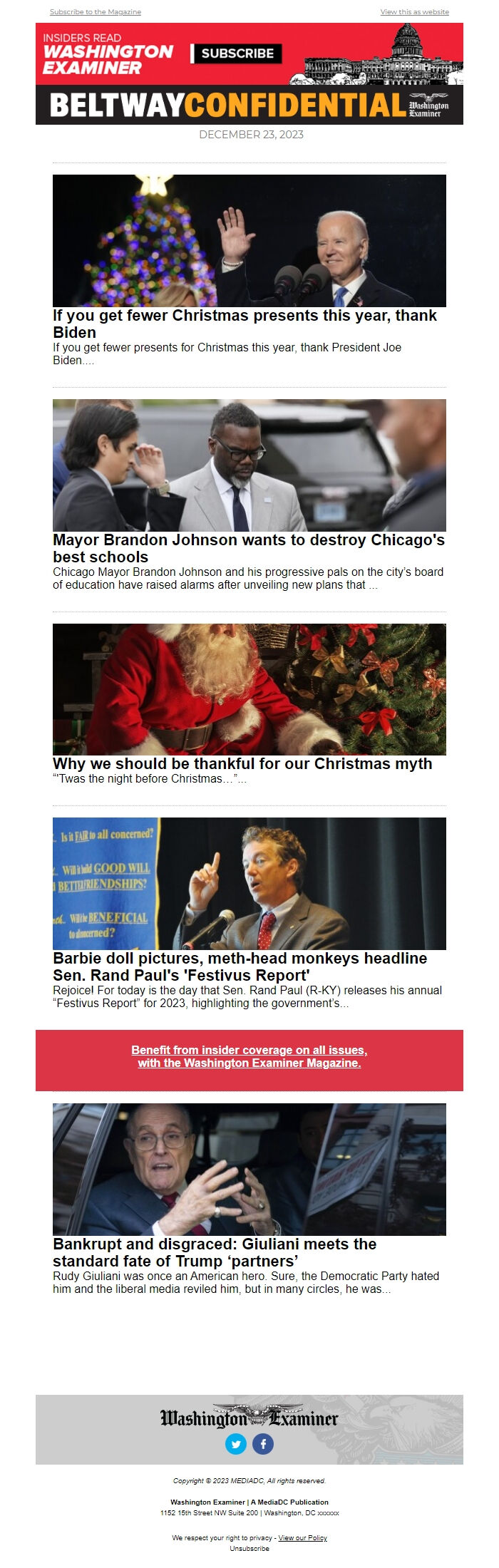Tap Unsubscribe in the footer
The height and width of the screenshot is (1568, 499).
(x=249, y=1548)
